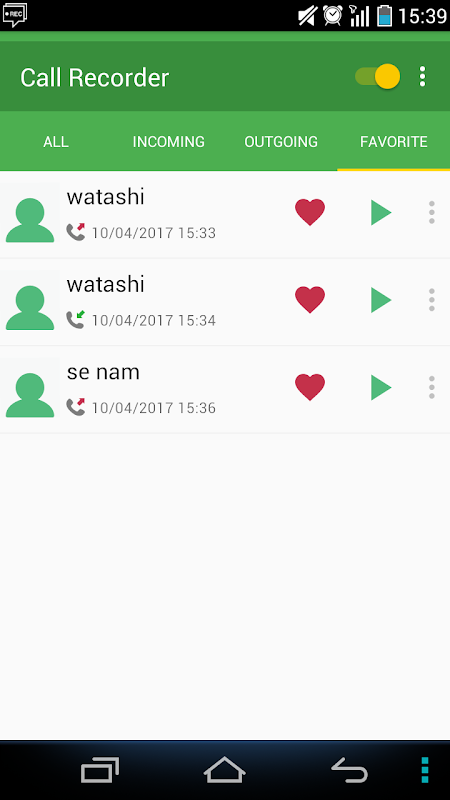This screenshot has height=800, width=450.
Task: Open options for watashi 15:33 recording
Action: [432, 212]
